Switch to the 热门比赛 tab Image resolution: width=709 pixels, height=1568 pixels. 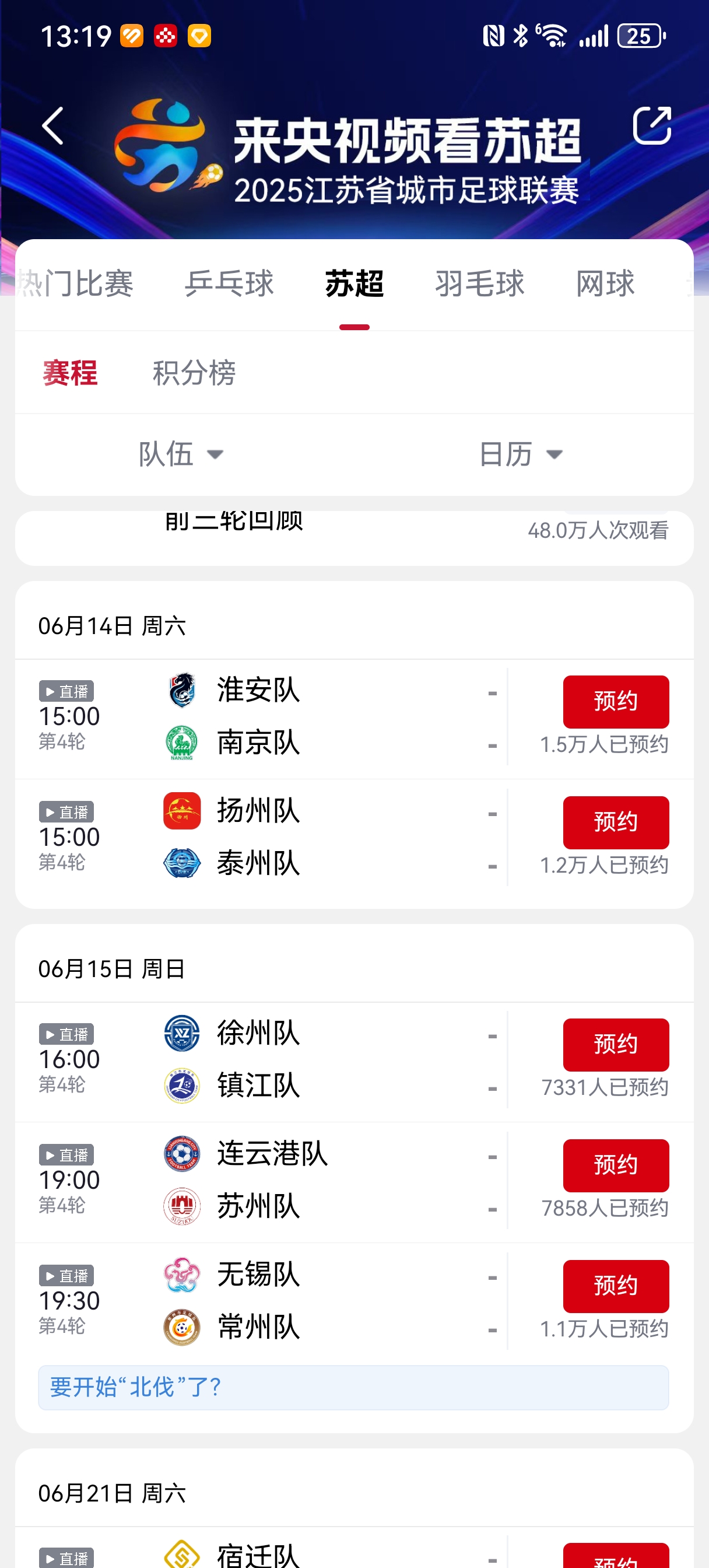click(75, 283)
